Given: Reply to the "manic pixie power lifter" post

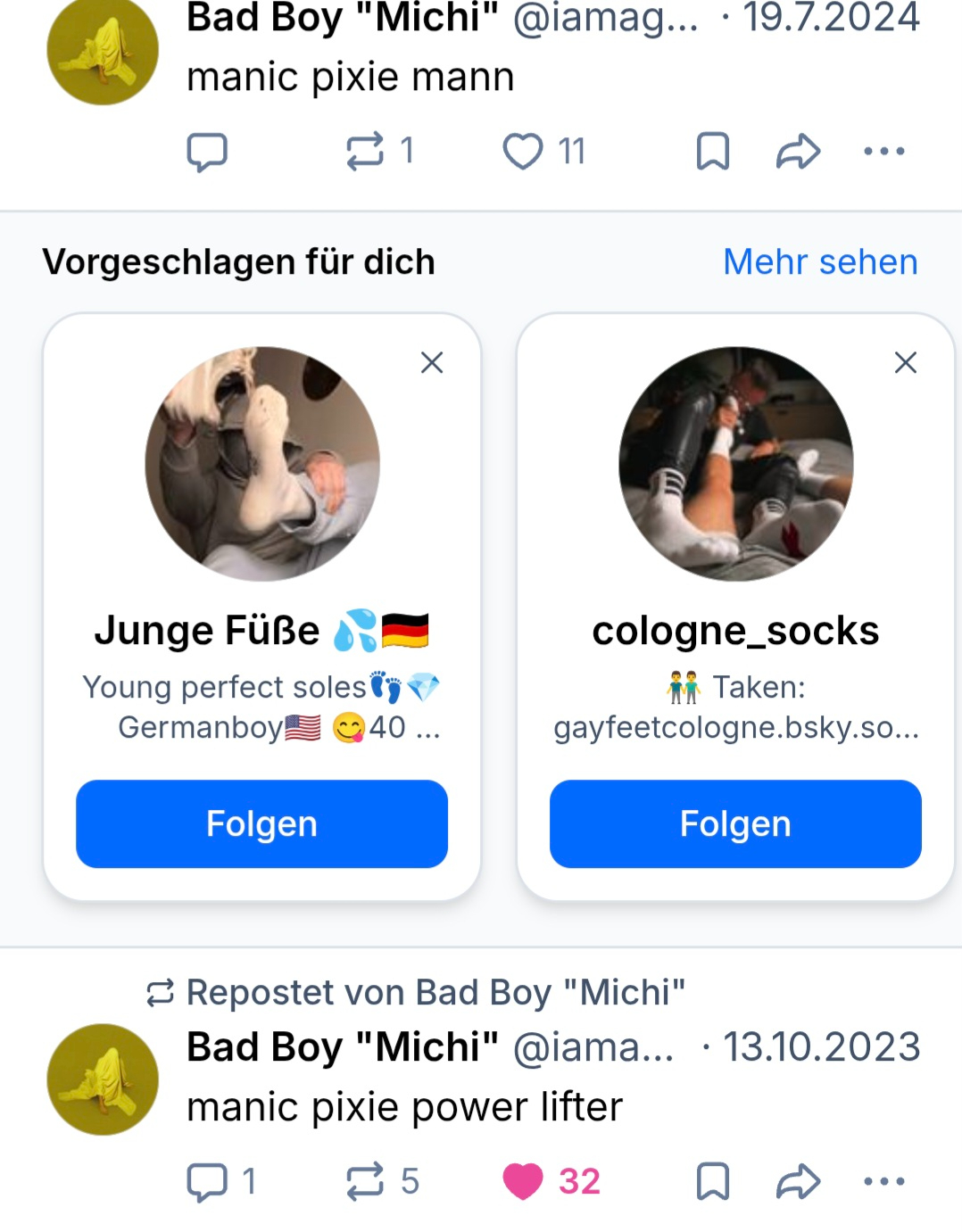Looking at the screenshot, I should coord(207,1182).
